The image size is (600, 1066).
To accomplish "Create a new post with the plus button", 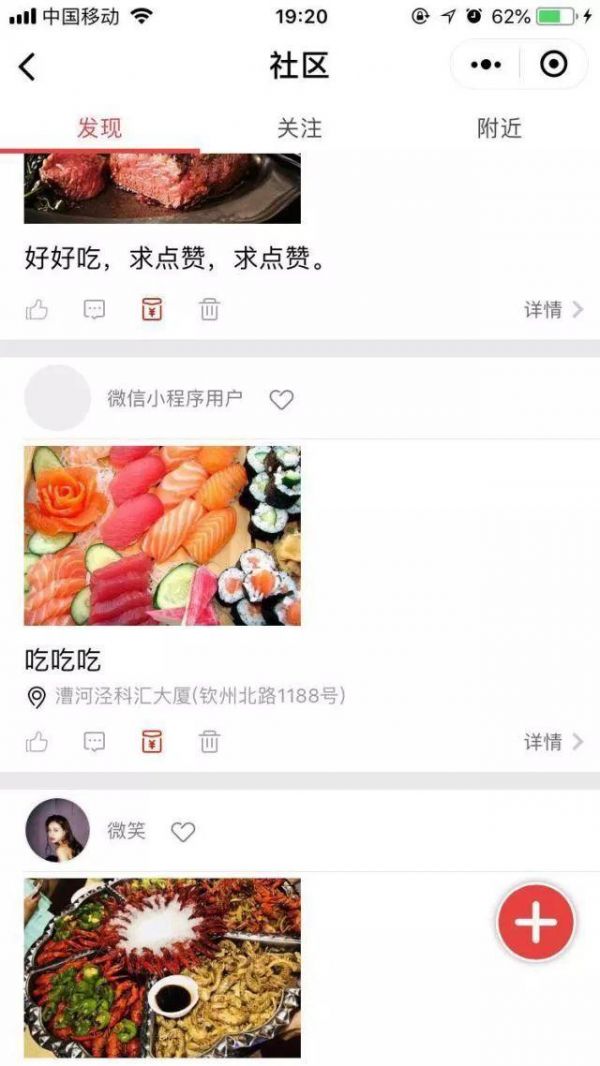I will pyautogui.click(x=536, y=922).
